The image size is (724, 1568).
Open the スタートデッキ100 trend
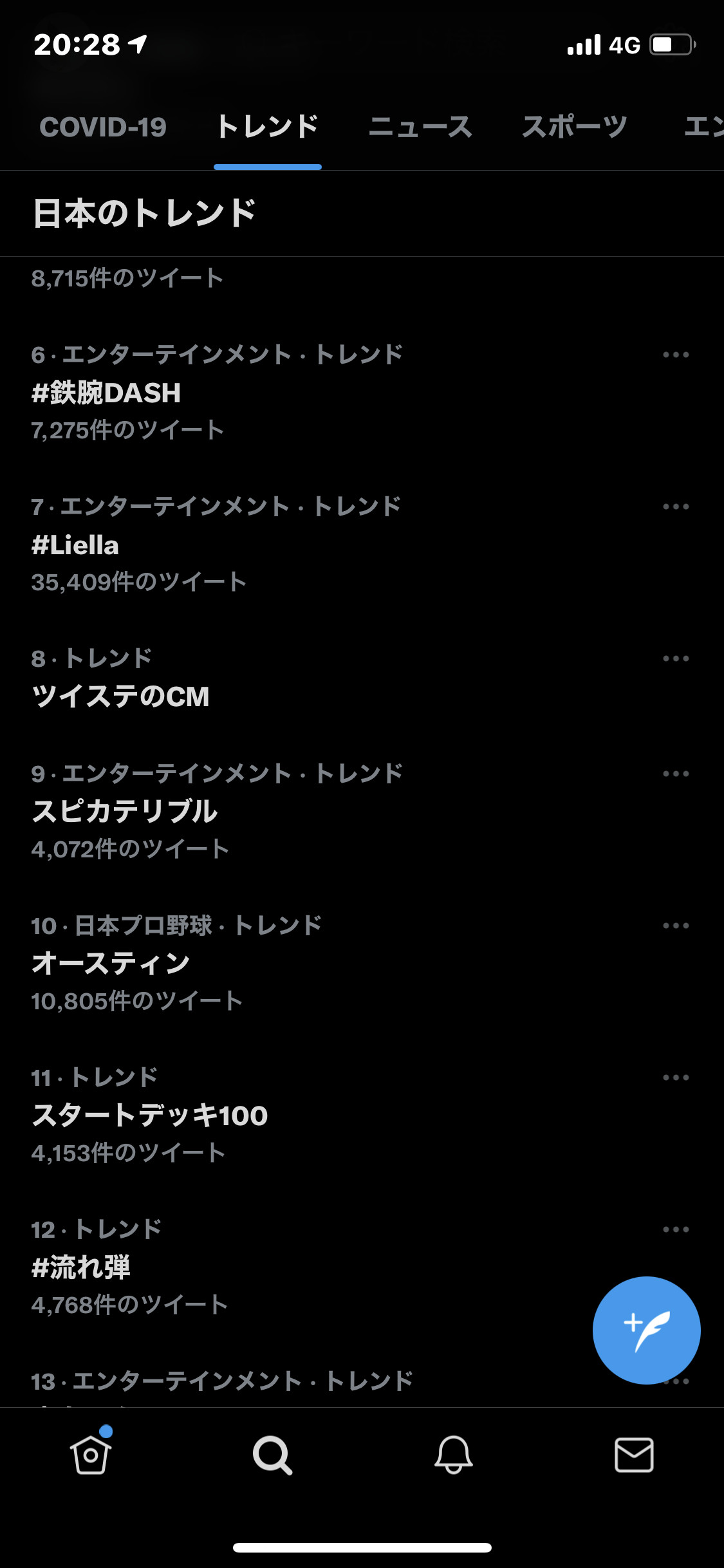[362, 1115]
